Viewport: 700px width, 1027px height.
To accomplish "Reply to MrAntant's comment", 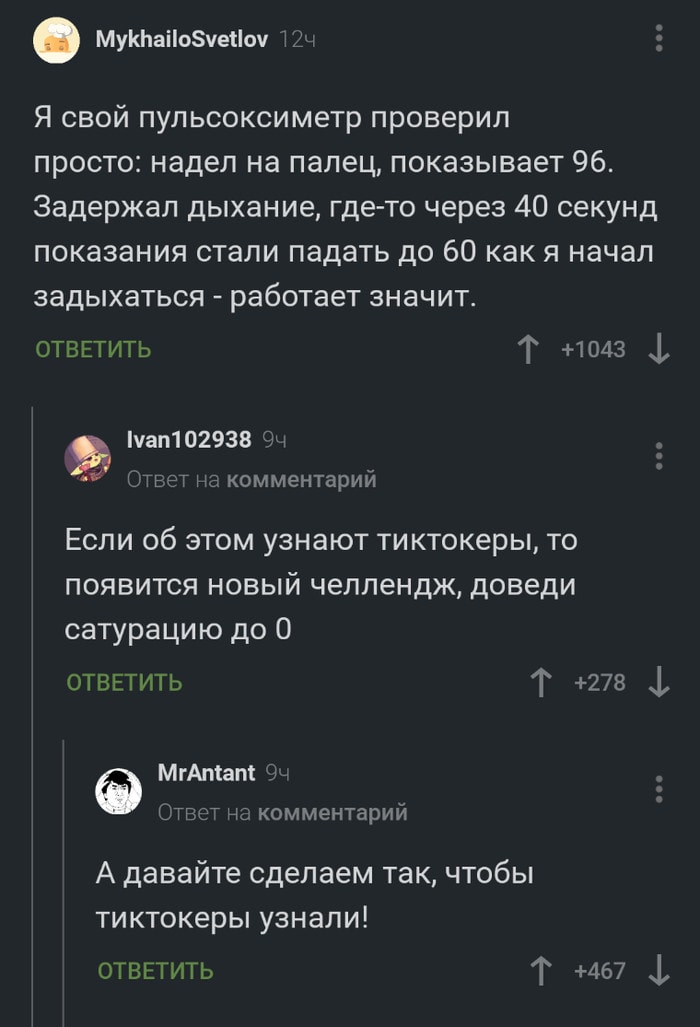I will tap(156, 970).
